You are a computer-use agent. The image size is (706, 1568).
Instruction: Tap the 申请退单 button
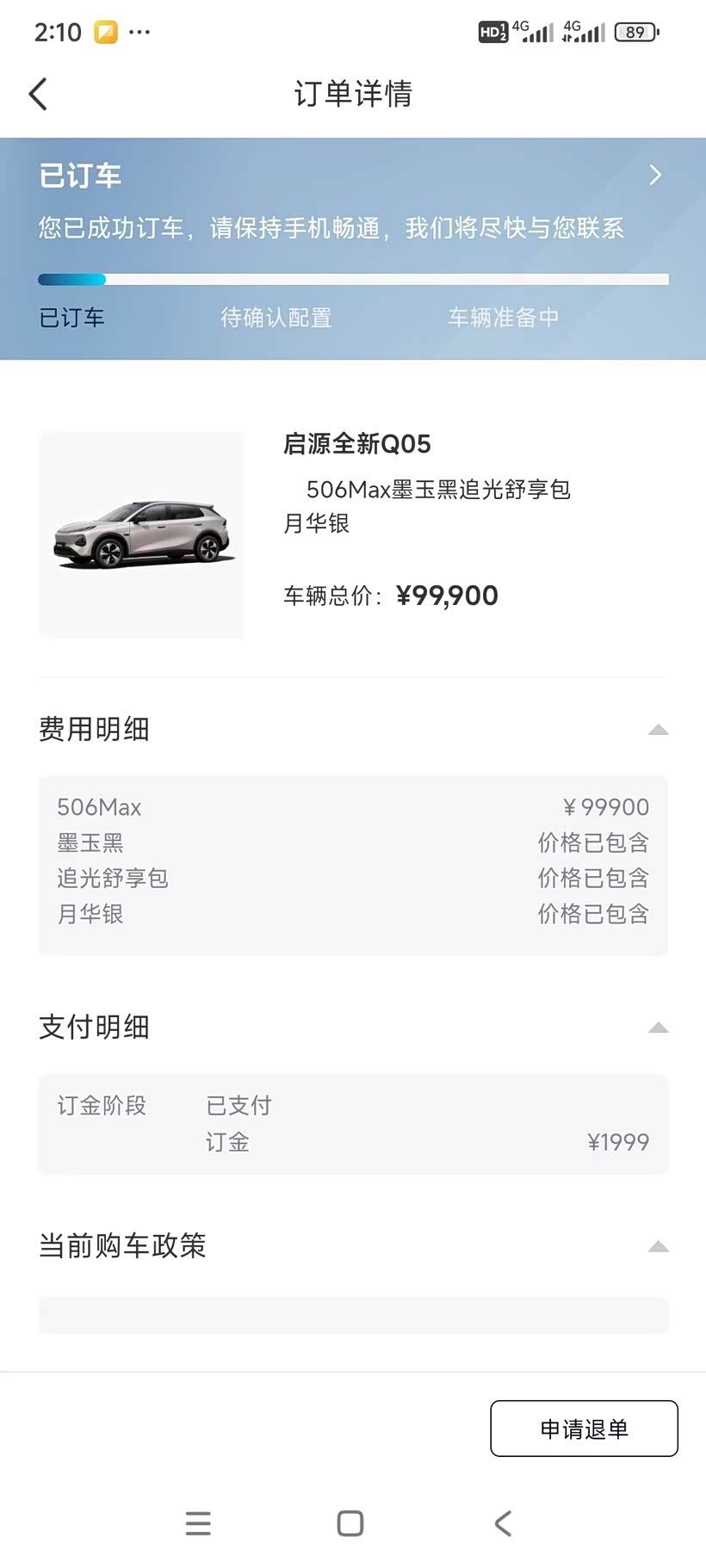pyautogui.click(x=584, y=1429)
